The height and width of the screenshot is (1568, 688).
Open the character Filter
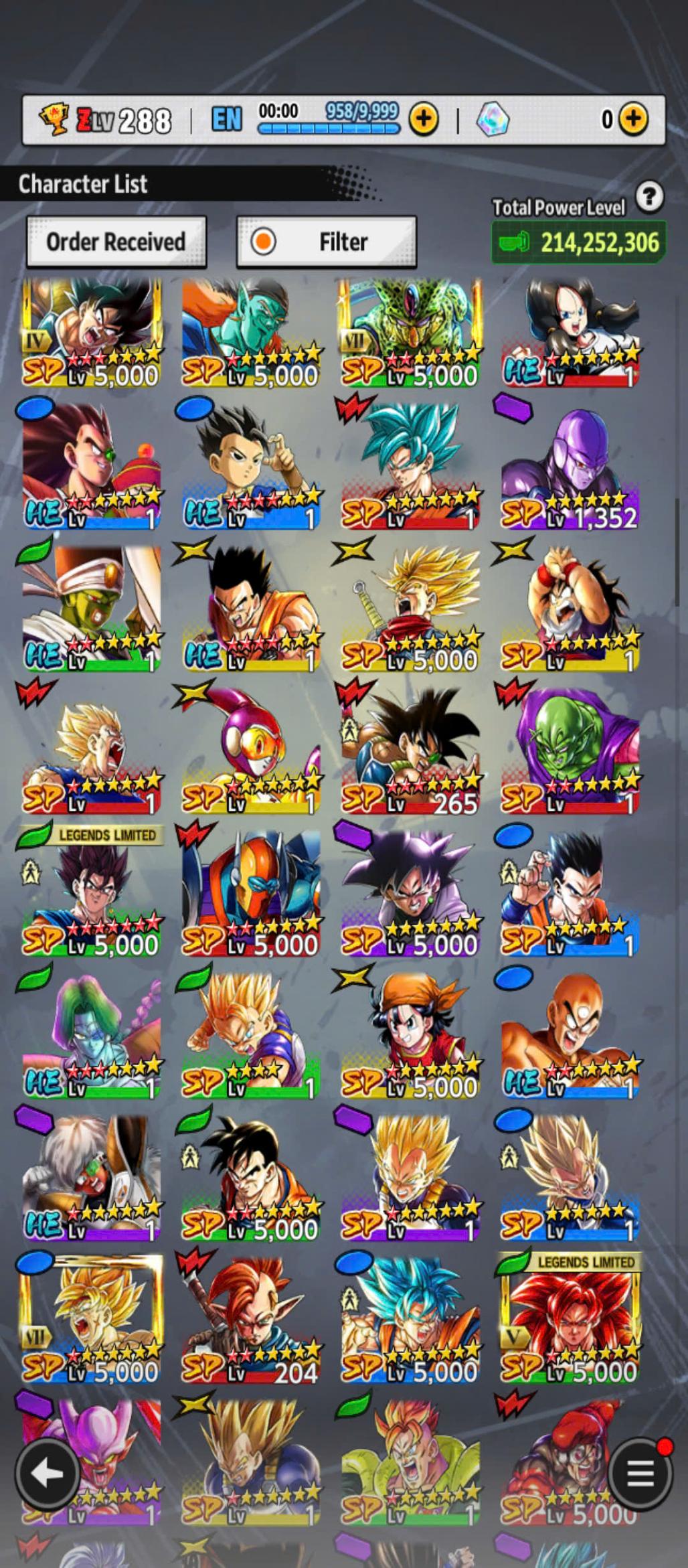click(x=327, y=242)
